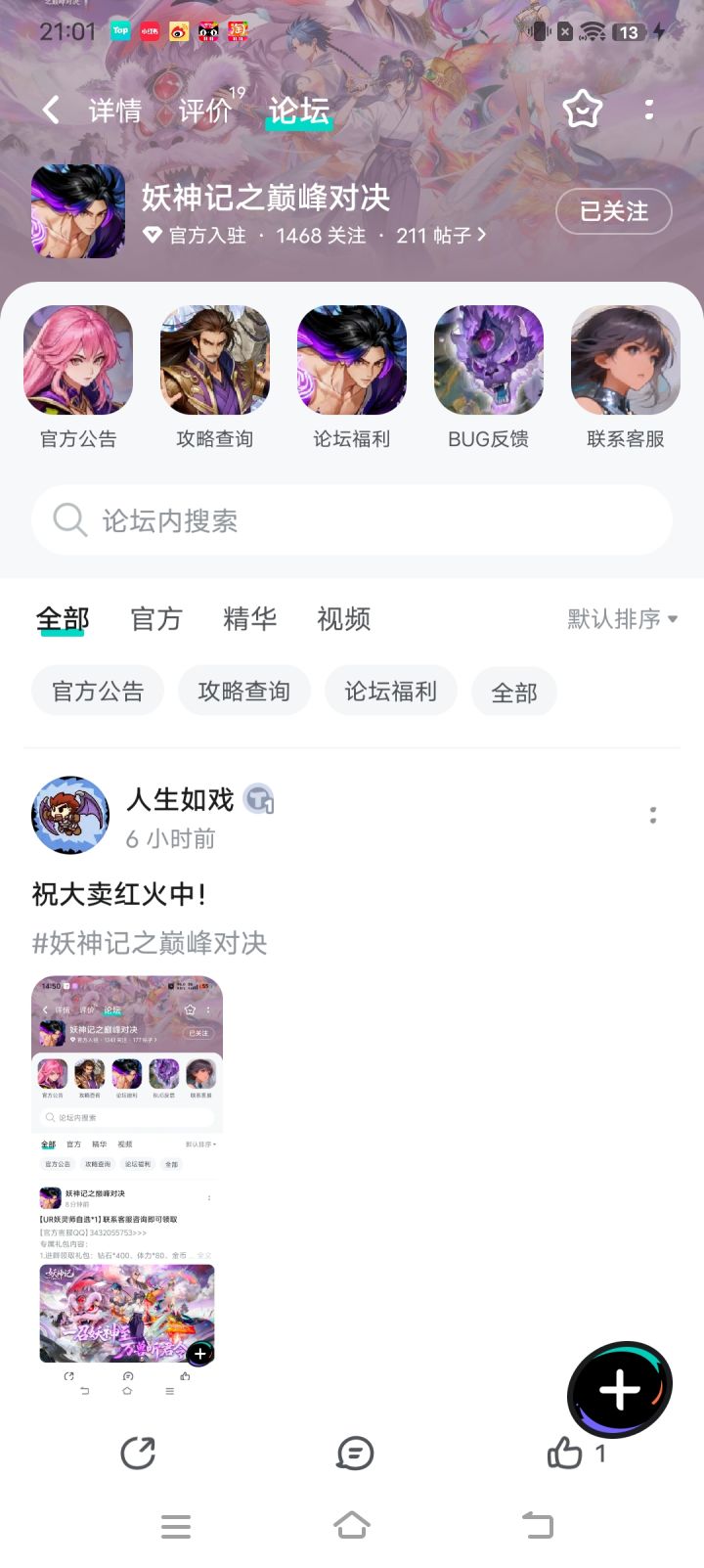Open the BUG反馈 shortcut tile
This screenshot has height=1568, width=704.
click(x=489, y=378)
